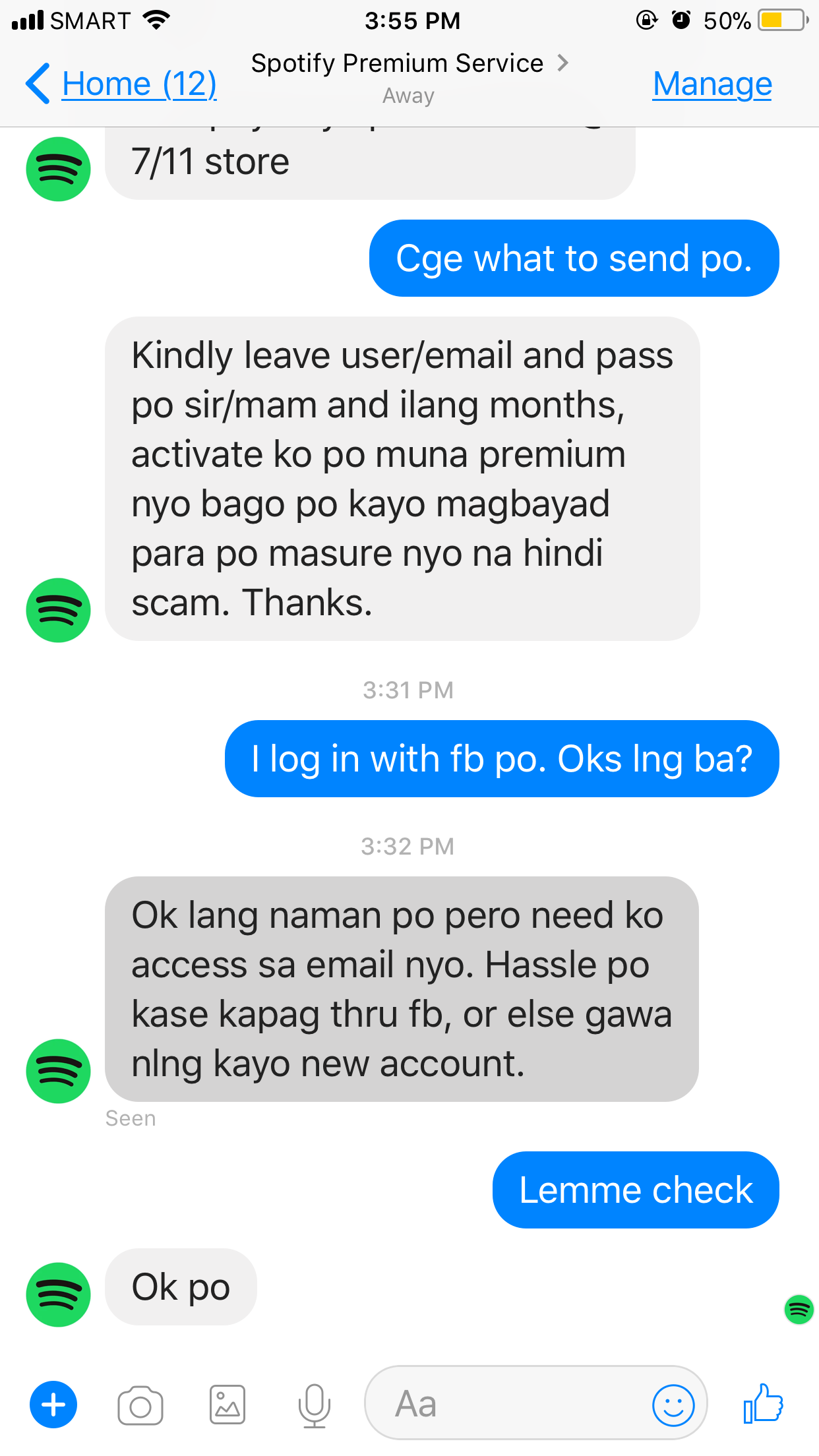Send a thumbs-up like
Image resolution: width=819 pixels, height=1456 pixels.
[763, 1403]
